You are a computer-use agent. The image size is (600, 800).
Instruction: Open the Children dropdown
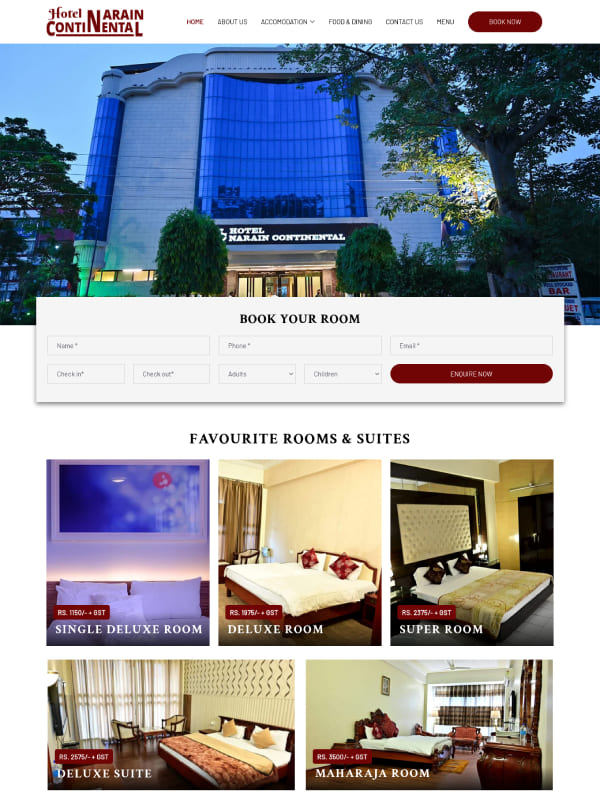point(343,374)
